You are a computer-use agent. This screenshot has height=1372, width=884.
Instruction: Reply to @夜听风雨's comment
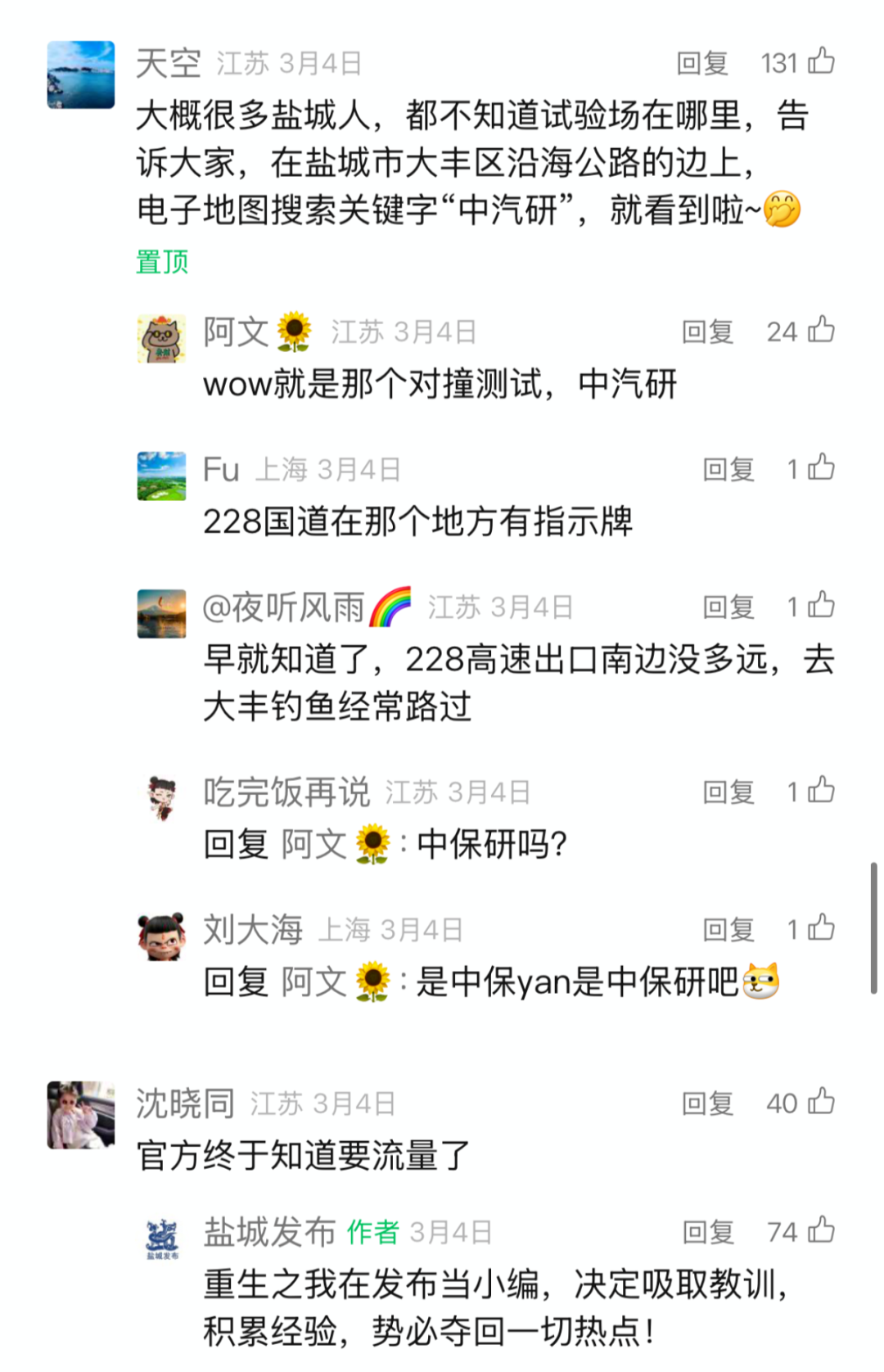pos(728,607)
